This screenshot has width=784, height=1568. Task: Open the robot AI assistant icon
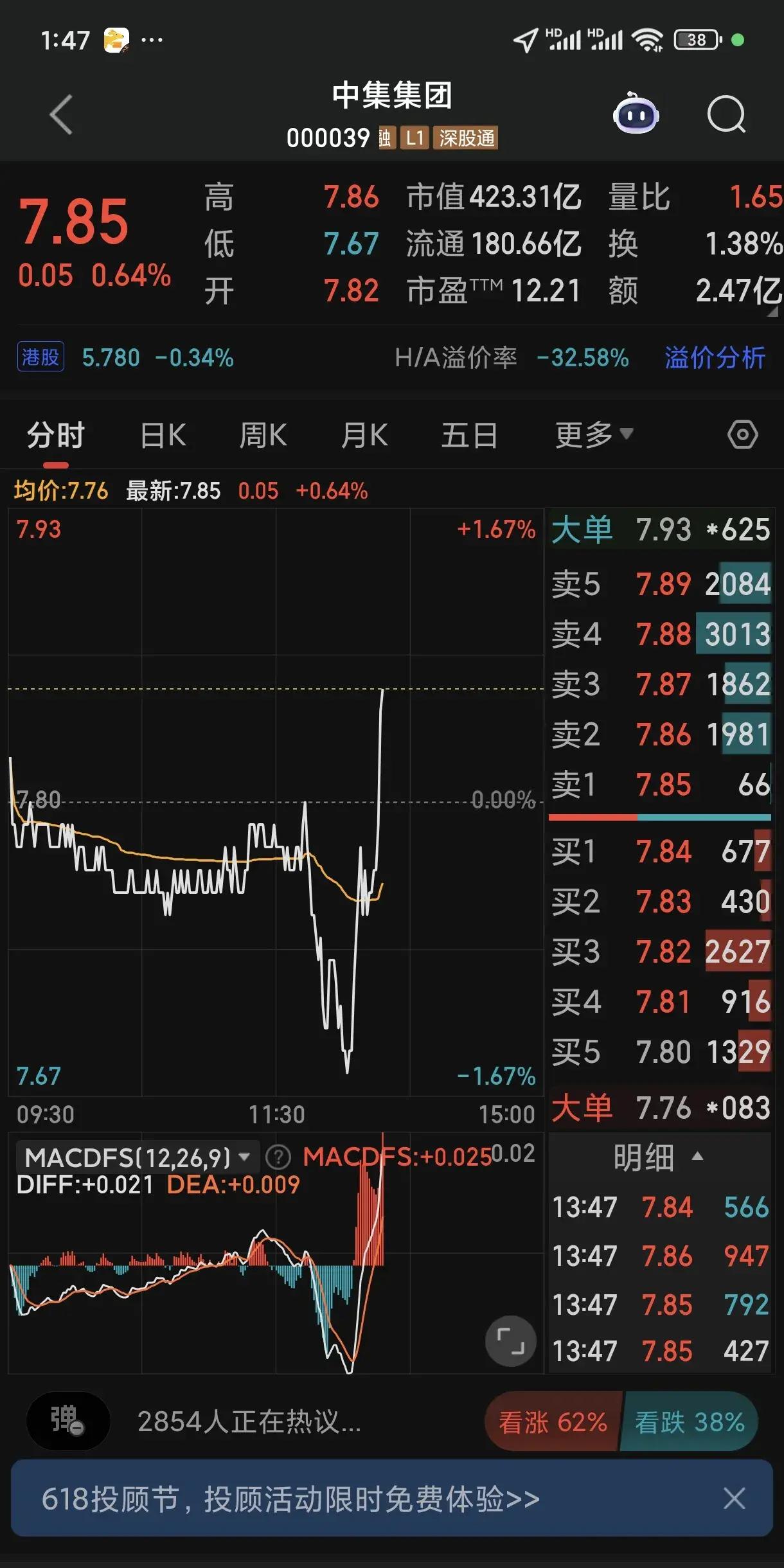636,115
